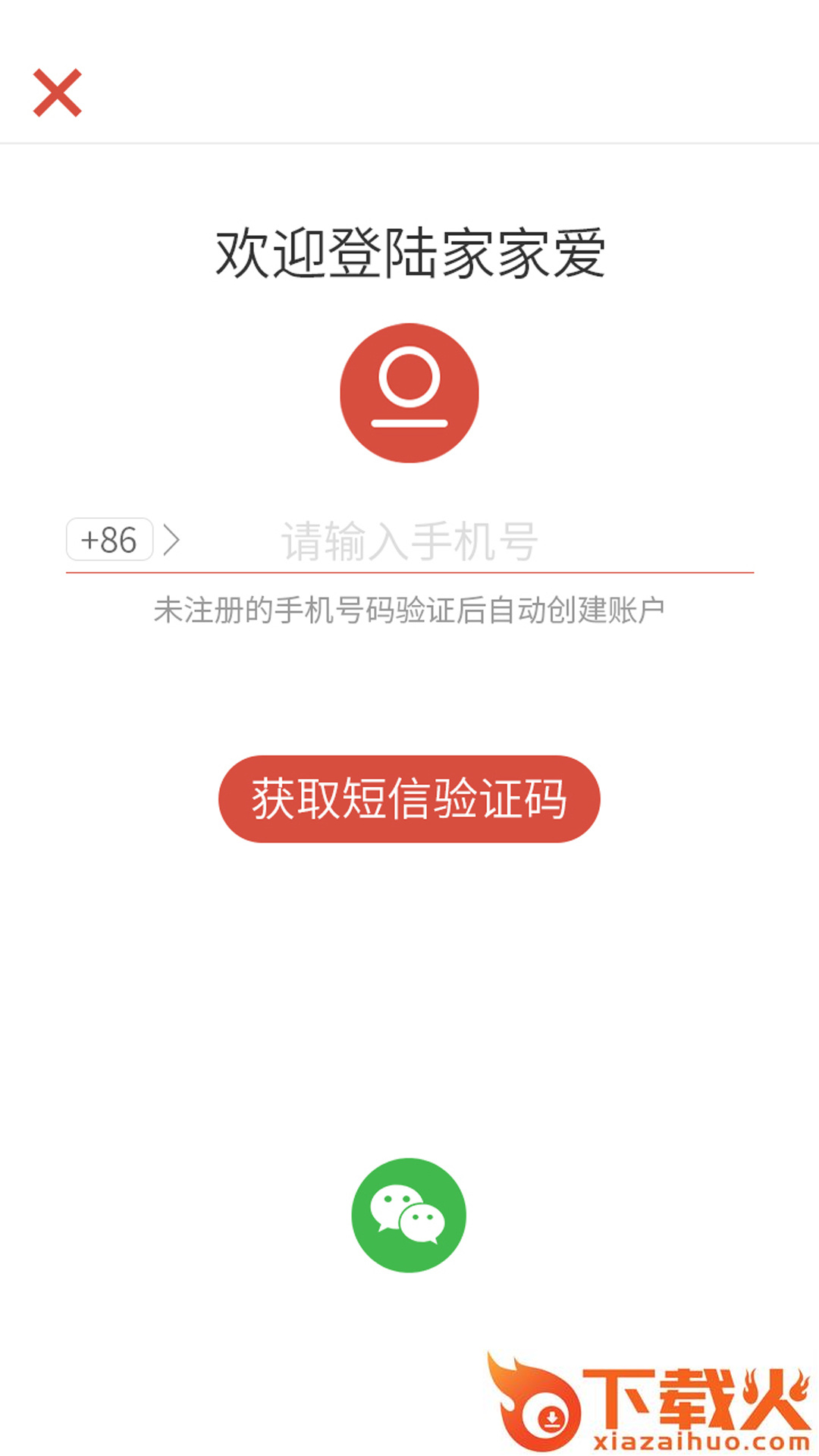Close the login screen with the red X

pyautogui.click(x=58, y=93)
